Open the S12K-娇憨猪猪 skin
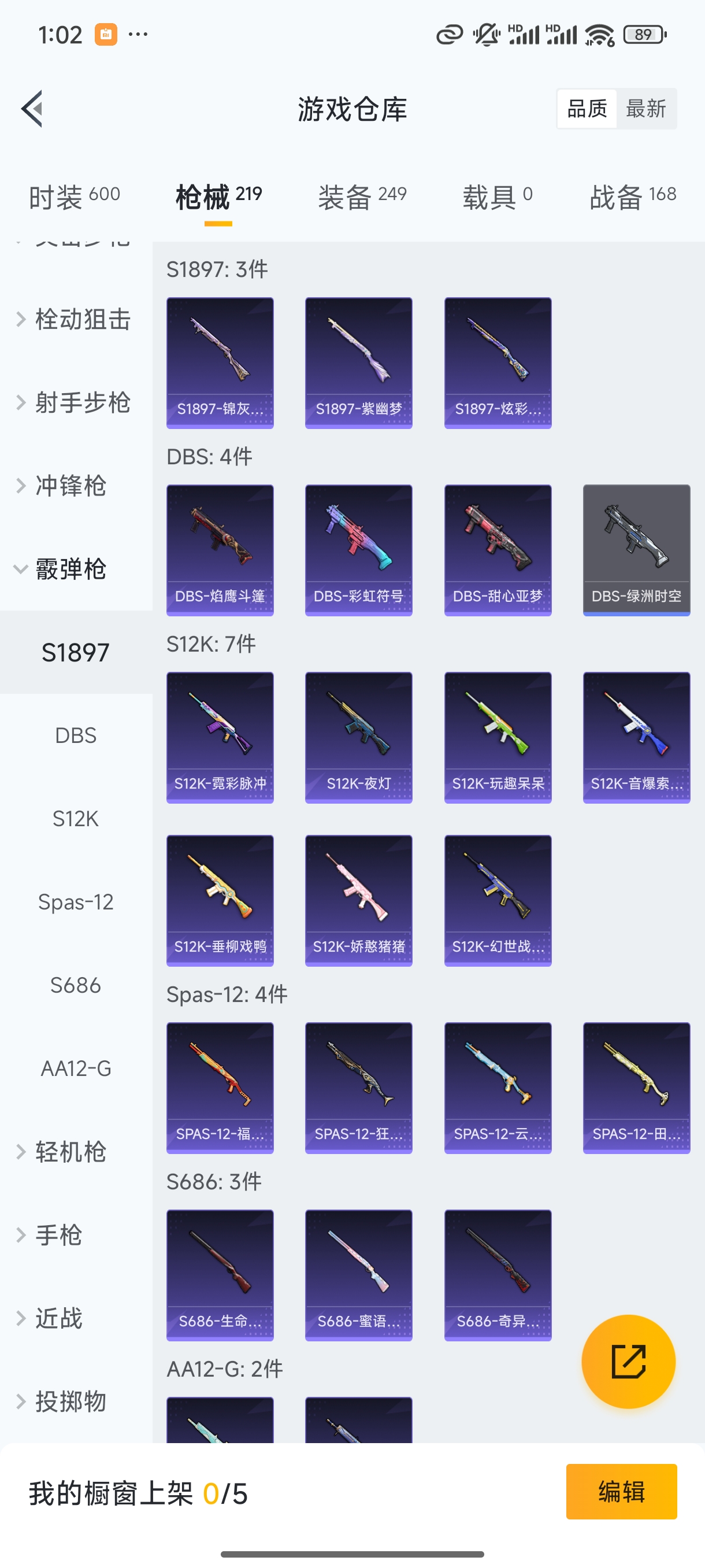Screen dimensions: 705x1568 click(358, 900)
